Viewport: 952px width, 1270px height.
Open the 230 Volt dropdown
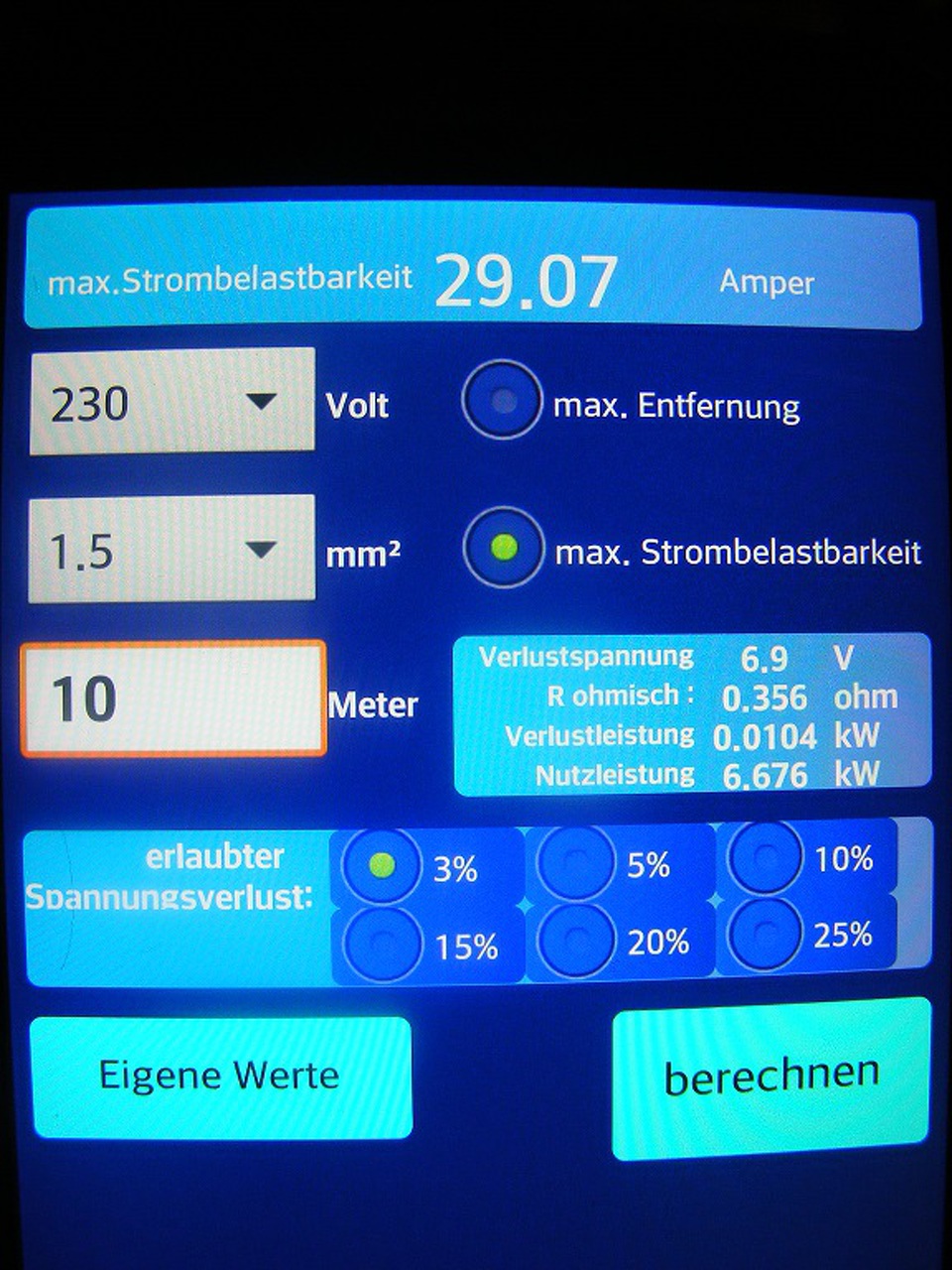(172, 402)
